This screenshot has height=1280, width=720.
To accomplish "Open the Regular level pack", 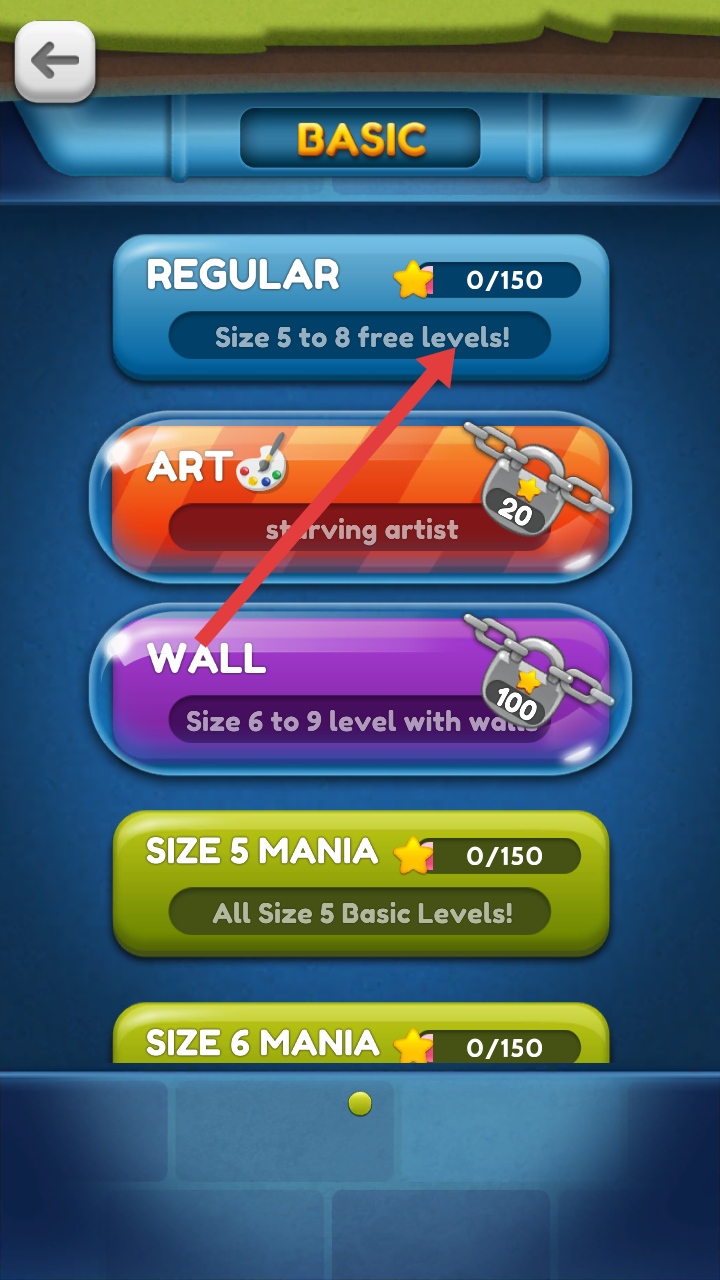I will pyautogui.click(x=360, y=307).
